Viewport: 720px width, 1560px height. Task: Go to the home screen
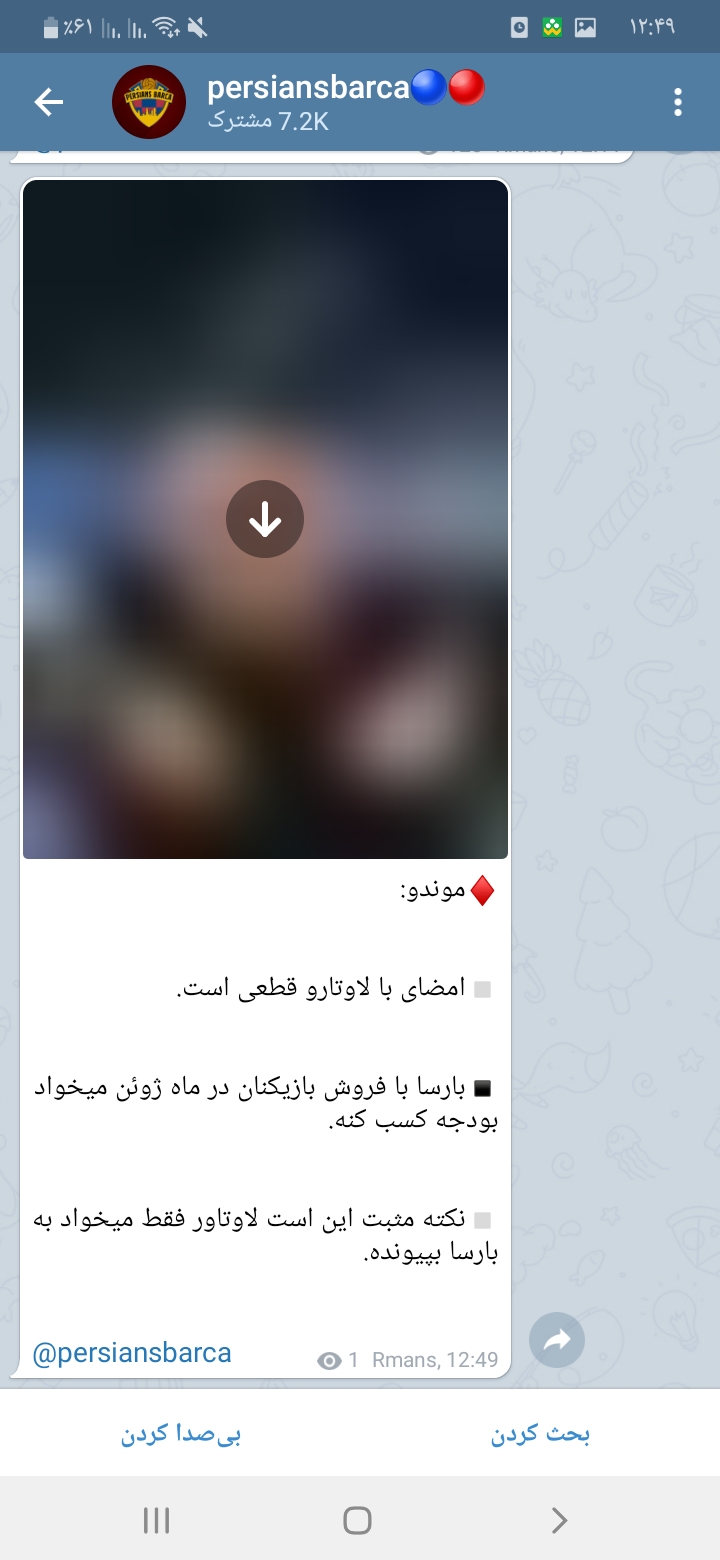point(357,1521)
